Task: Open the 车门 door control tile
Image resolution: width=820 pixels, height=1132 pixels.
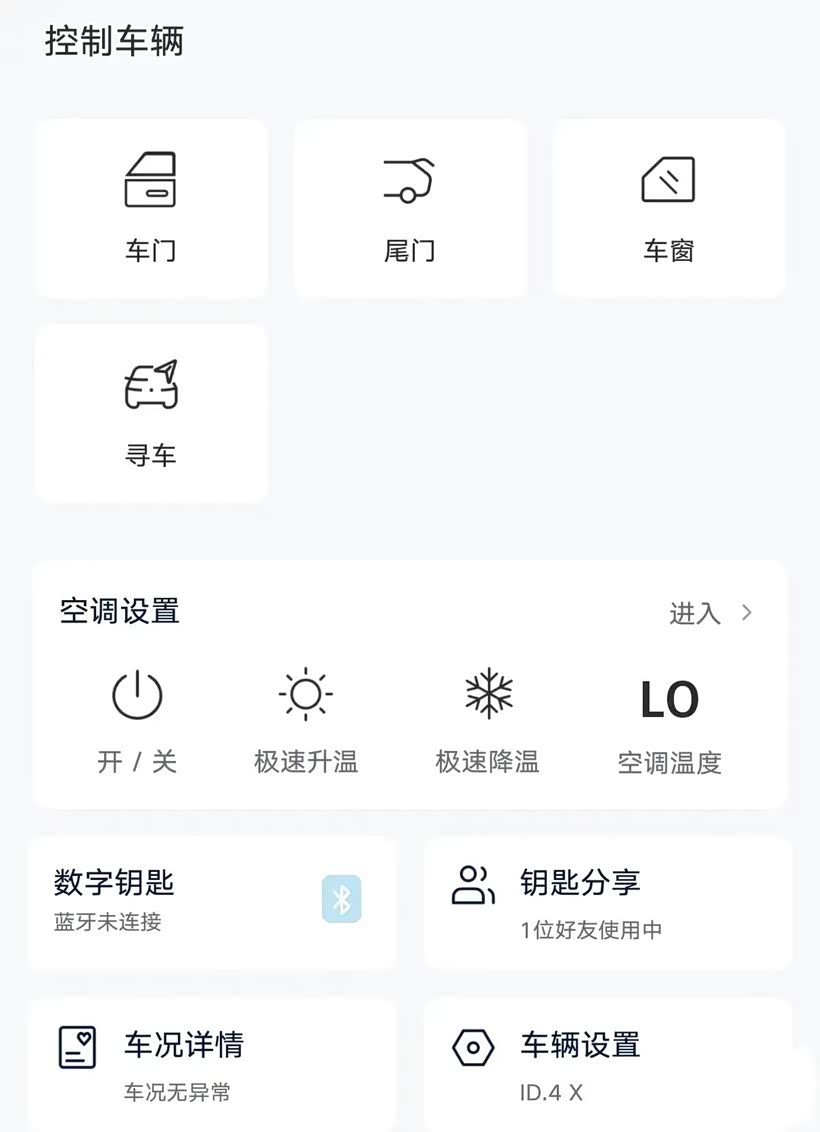Action: coord(150,207)
